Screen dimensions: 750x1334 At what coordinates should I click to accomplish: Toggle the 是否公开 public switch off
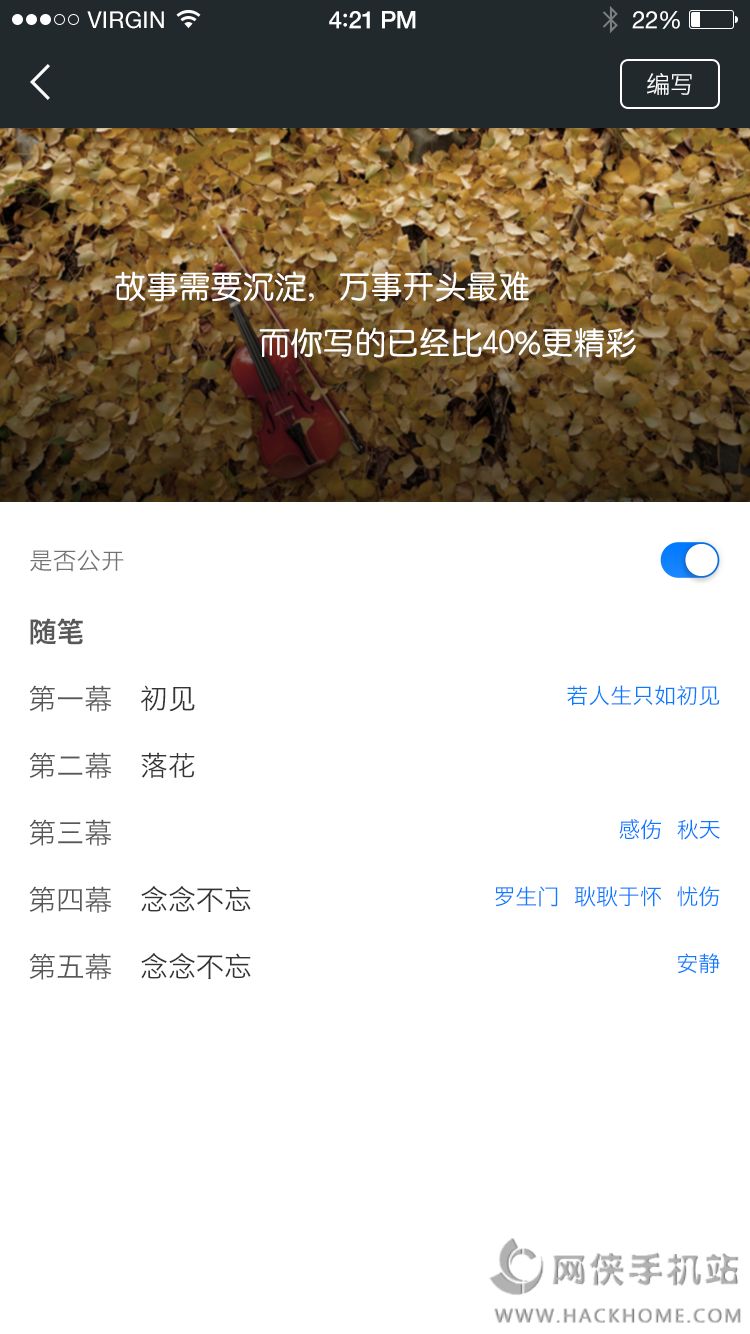pos(689,560)
